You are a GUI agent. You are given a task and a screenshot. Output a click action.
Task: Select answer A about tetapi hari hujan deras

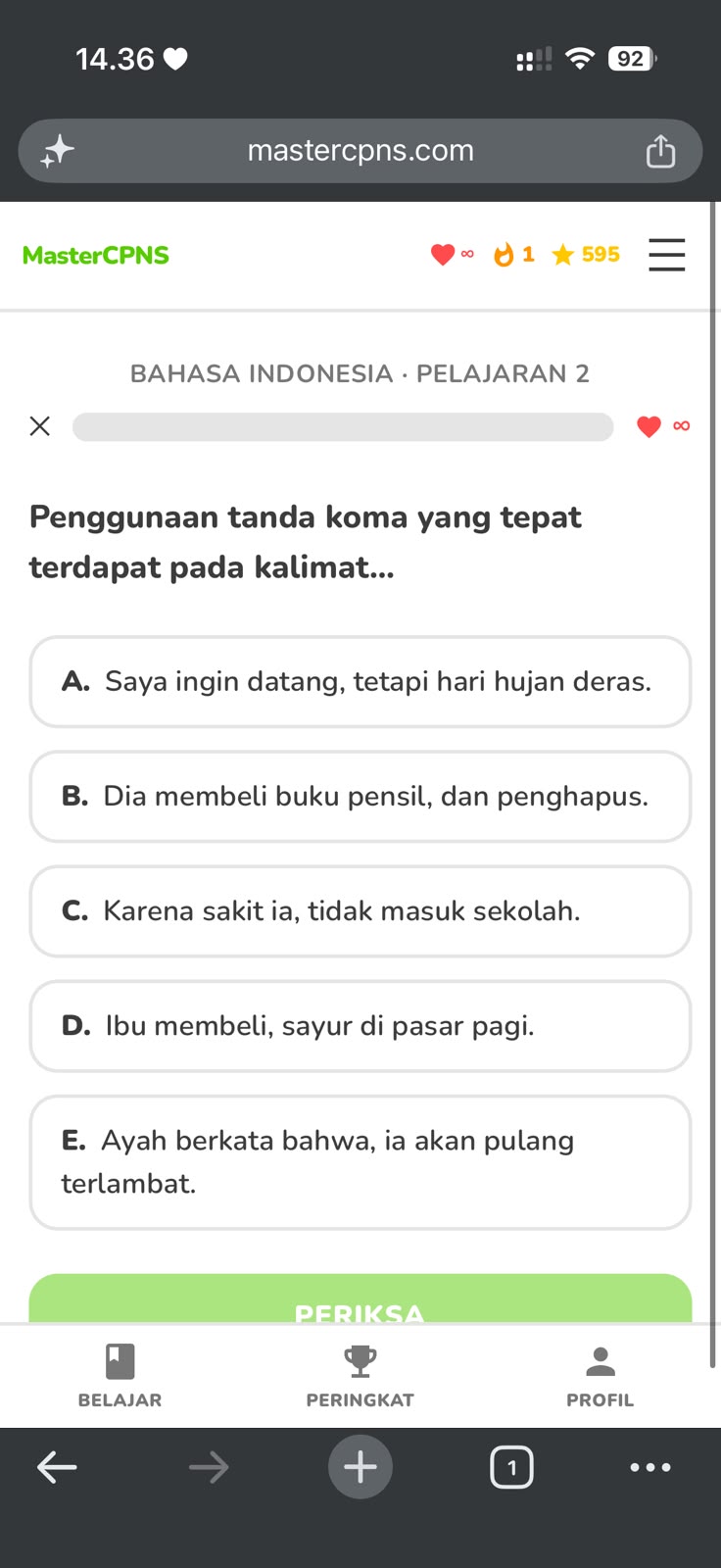(360, 682)
